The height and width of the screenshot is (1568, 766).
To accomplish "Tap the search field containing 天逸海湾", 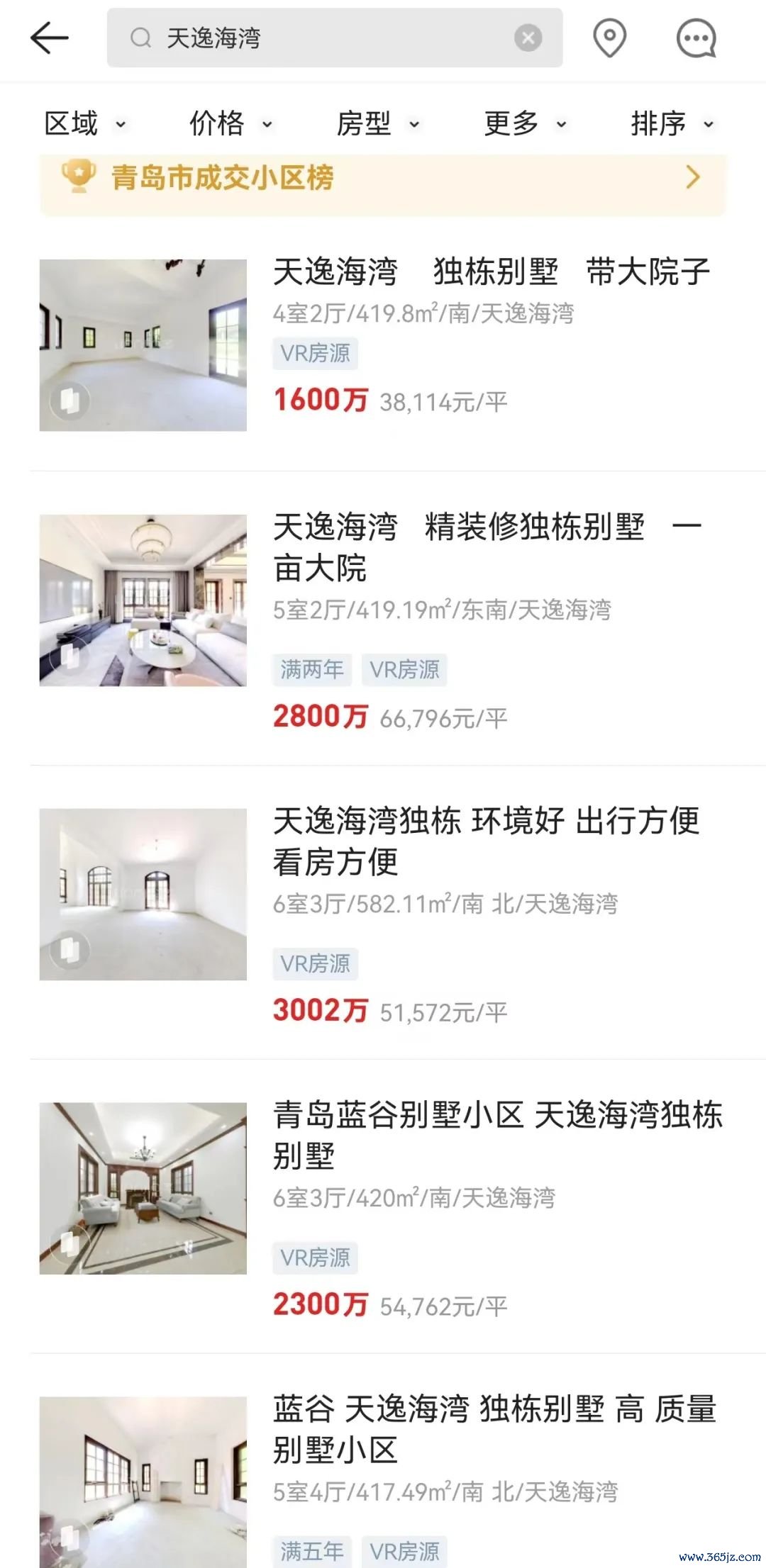I will tap(335, 38).
